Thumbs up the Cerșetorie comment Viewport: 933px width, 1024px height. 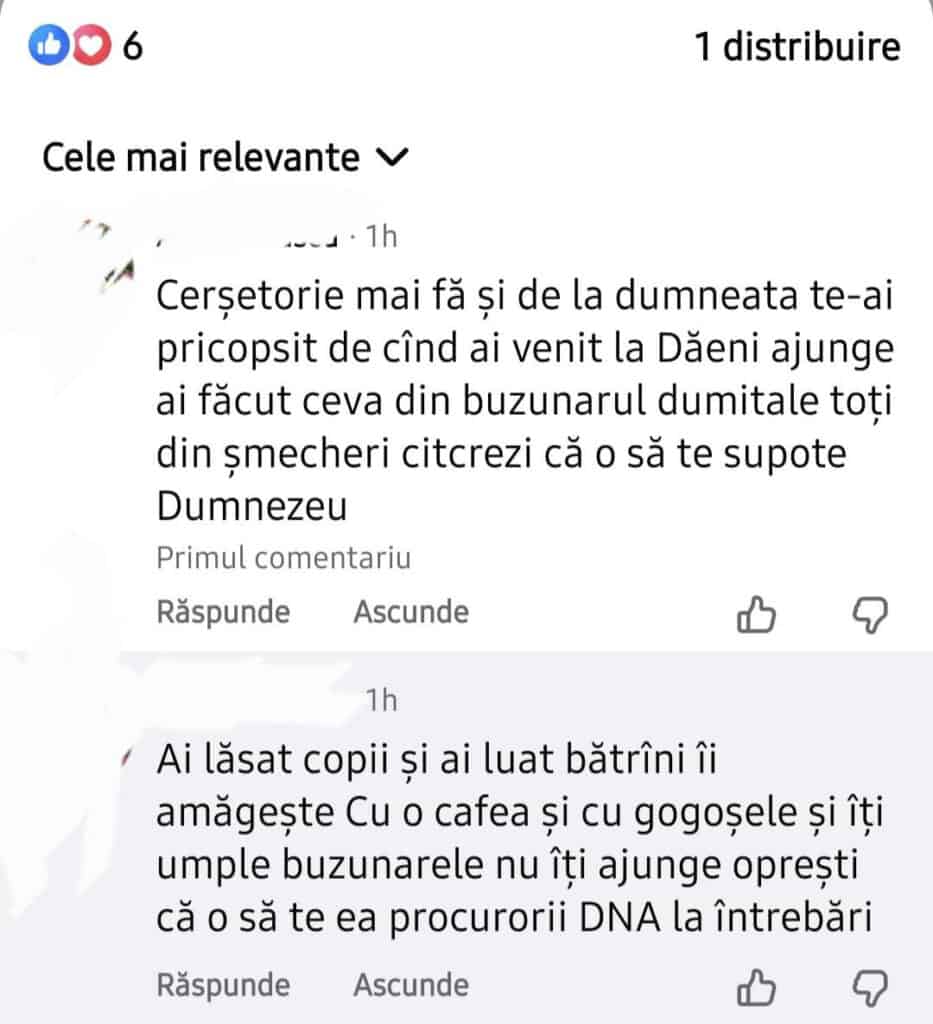(x=756, y=615)
